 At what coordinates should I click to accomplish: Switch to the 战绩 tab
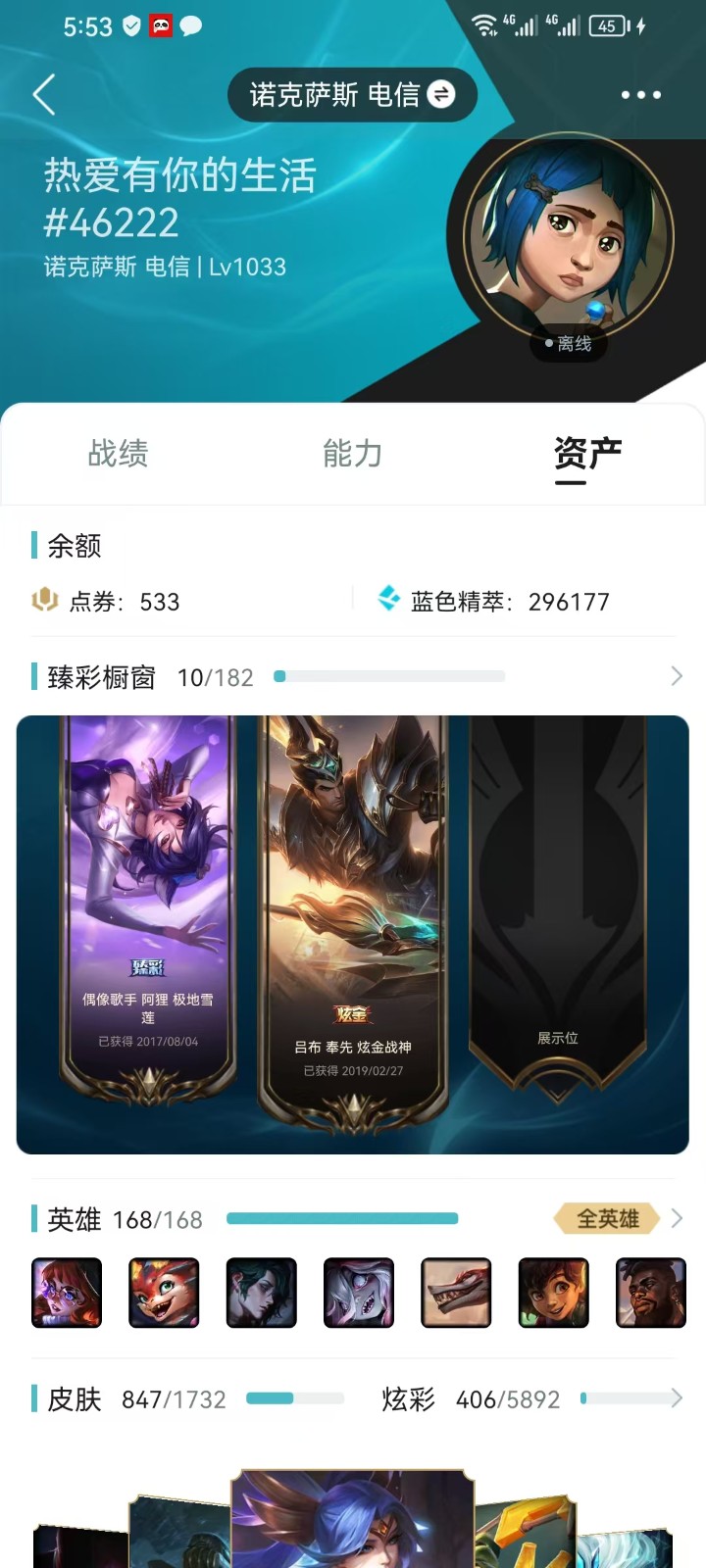(118, 454)
